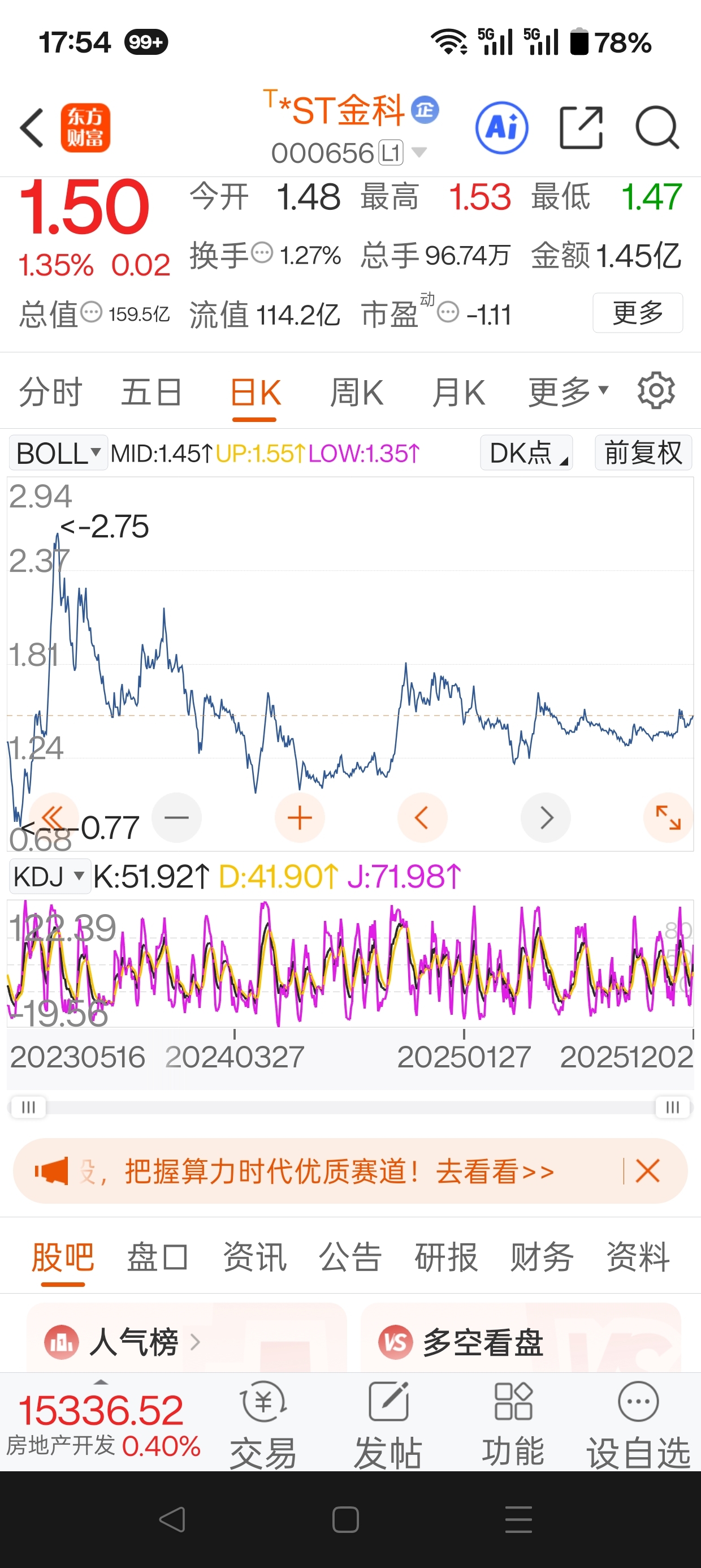Open the 发帖 post composer
This screenshot has height=1568, width=701.
click(388, 1424)
